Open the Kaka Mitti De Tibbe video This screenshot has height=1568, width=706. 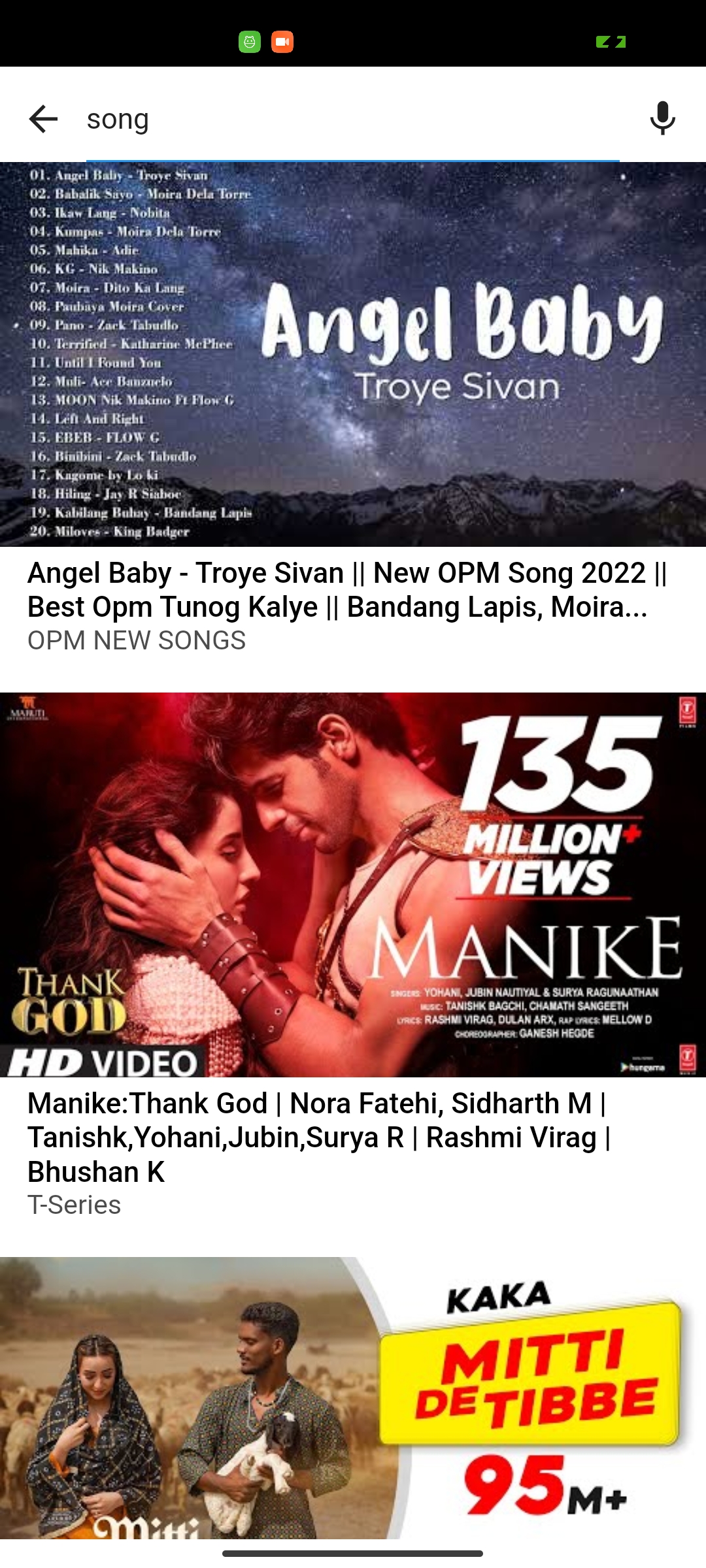pos(353,1398)
